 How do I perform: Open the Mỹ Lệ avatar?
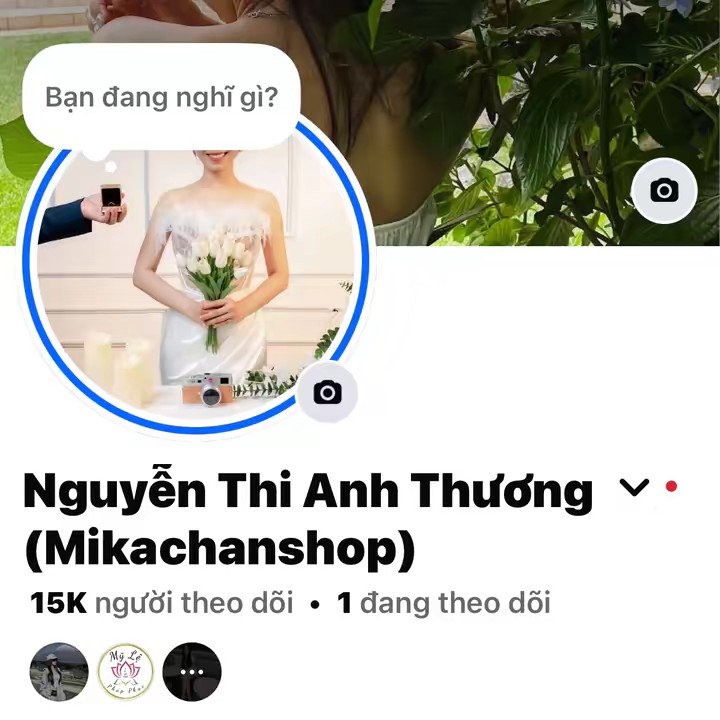click(126, 671)
